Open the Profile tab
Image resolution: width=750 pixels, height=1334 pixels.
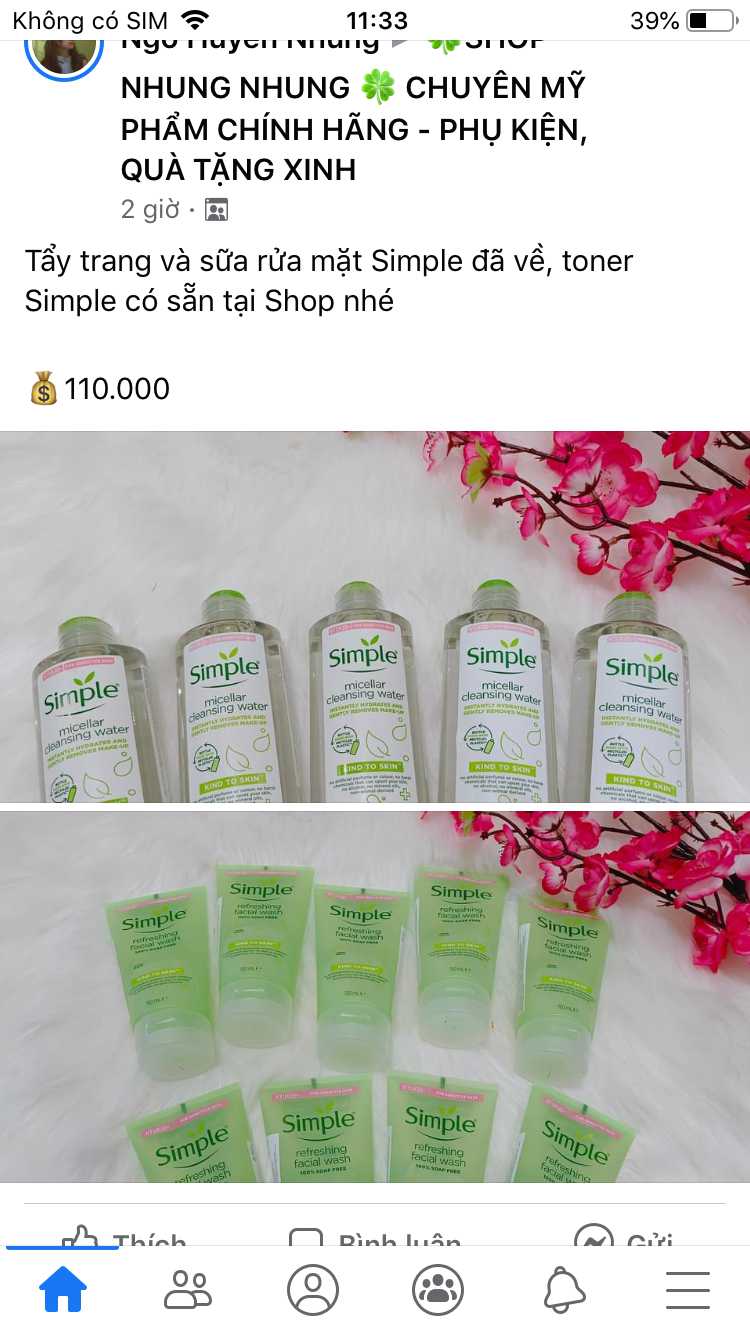click(313, 1290)
